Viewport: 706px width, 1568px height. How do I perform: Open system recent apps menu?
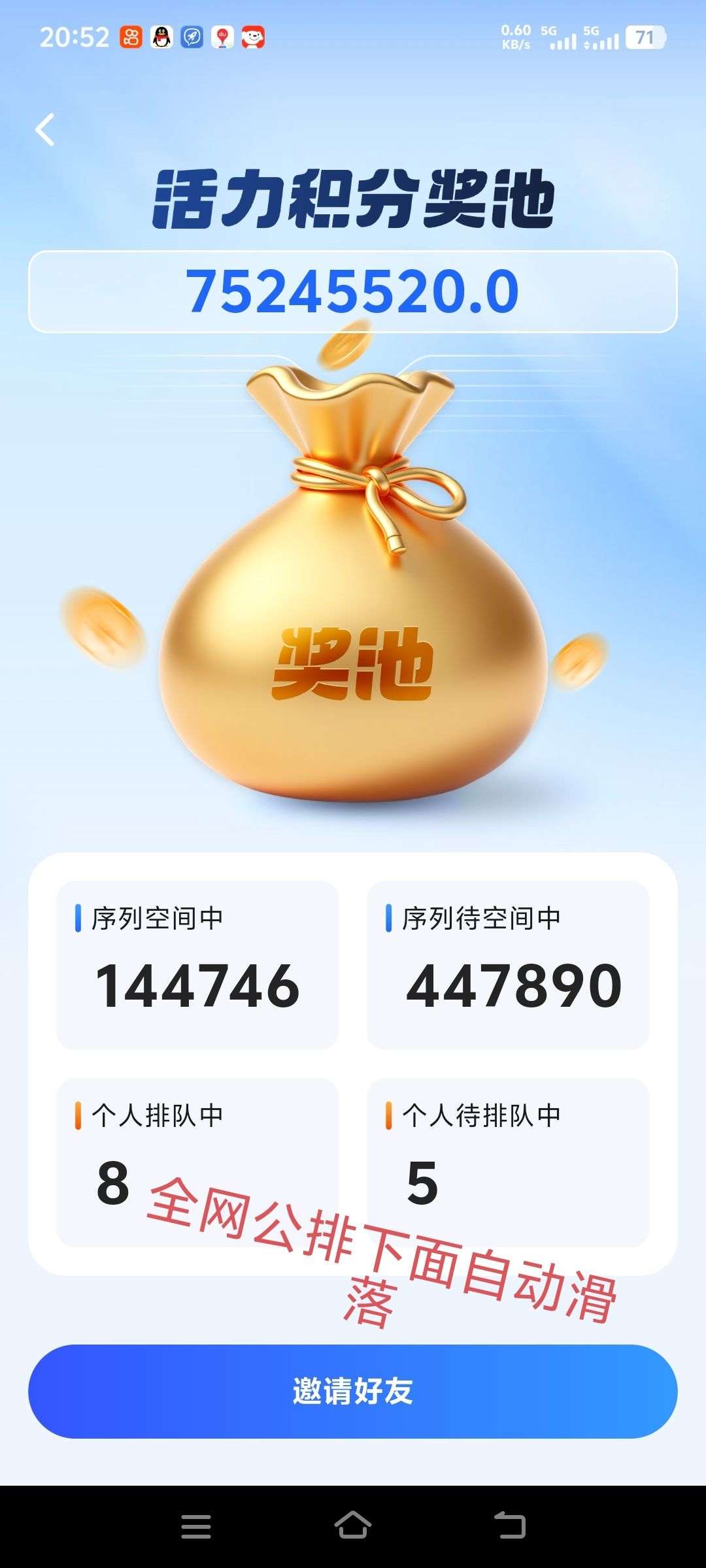click(196, 1527)
